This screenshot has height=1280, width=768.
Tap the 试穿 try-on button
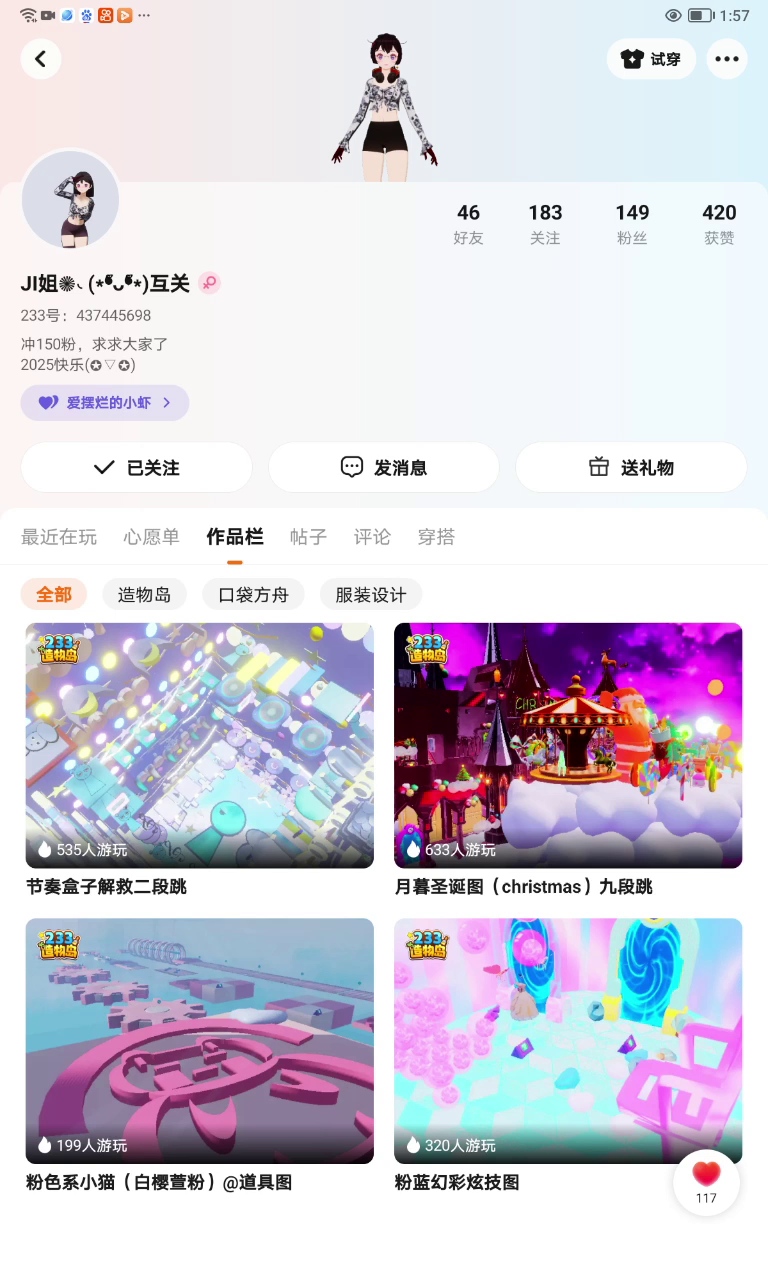coord(651,59)
